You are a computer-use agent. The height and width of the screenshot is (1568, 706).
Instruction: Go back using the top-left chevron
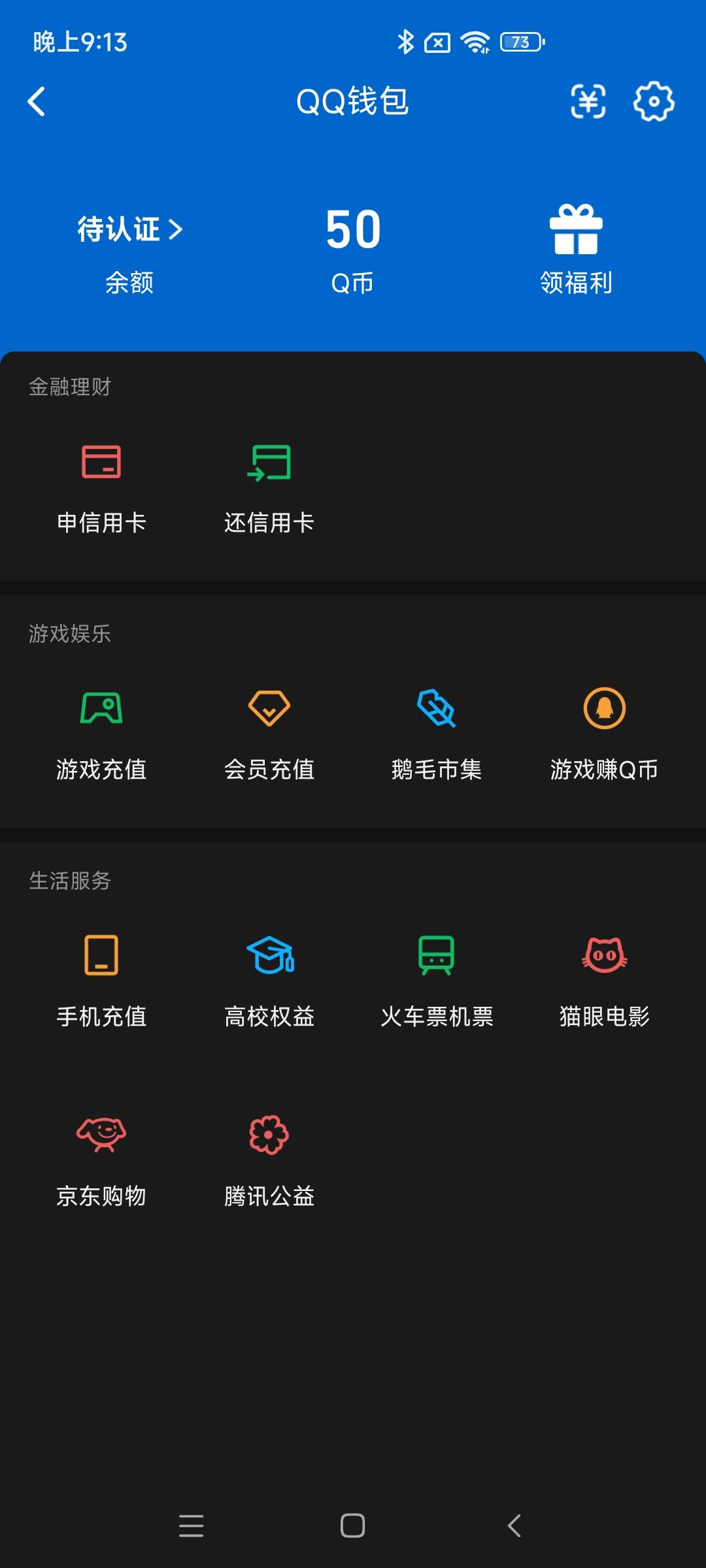pyautogui.click(x=37, y=102)
